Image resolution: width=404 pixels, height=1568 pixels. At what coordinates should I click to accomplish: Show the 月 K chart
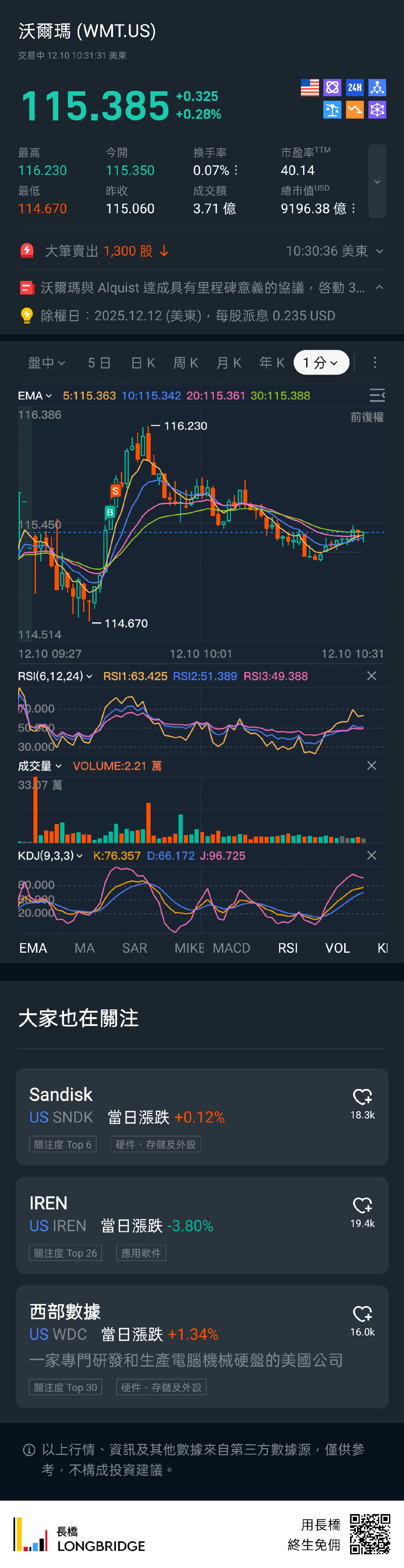[229, 363]
